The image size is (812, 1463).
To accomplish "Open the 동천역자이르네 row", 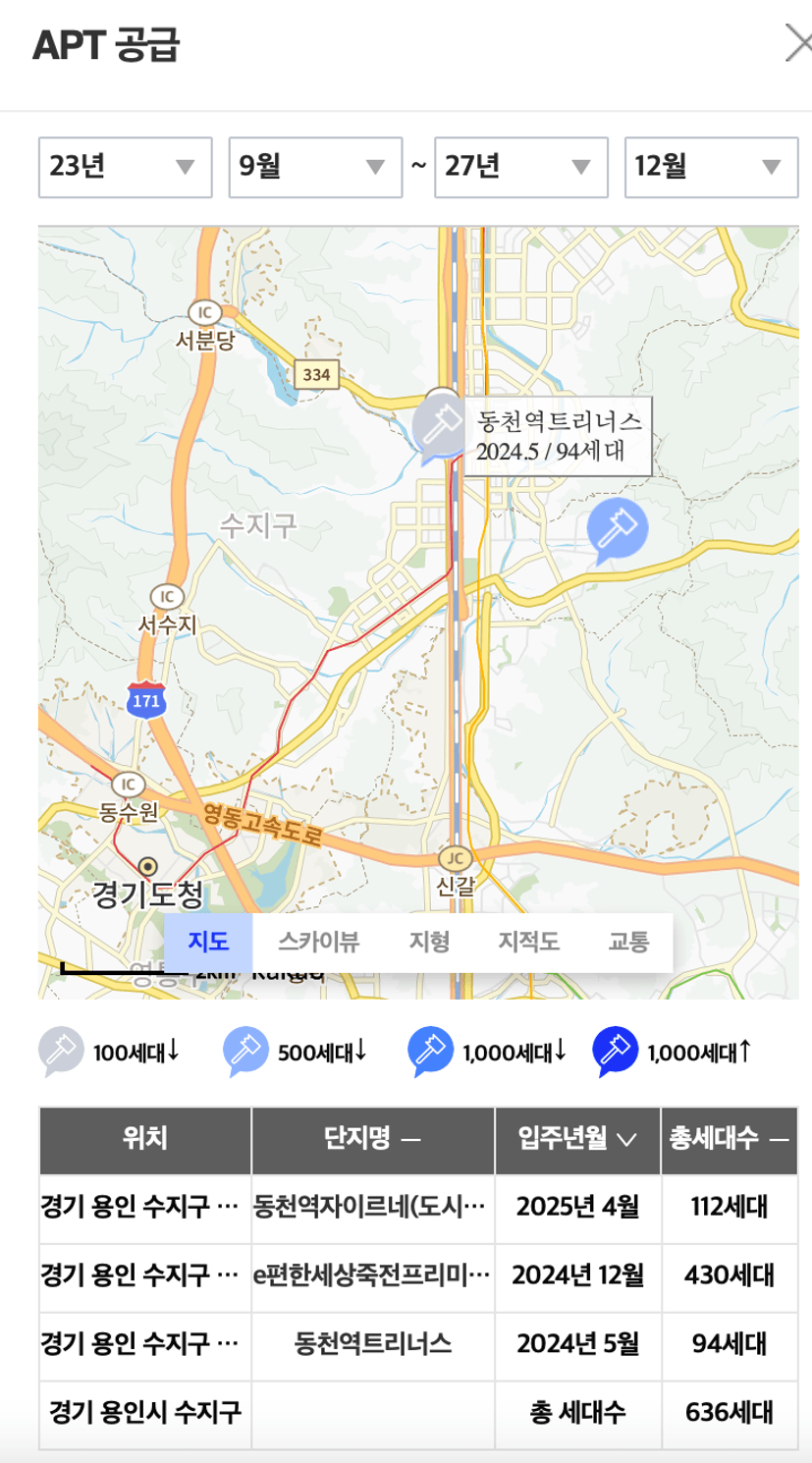I will (418, 1205).
